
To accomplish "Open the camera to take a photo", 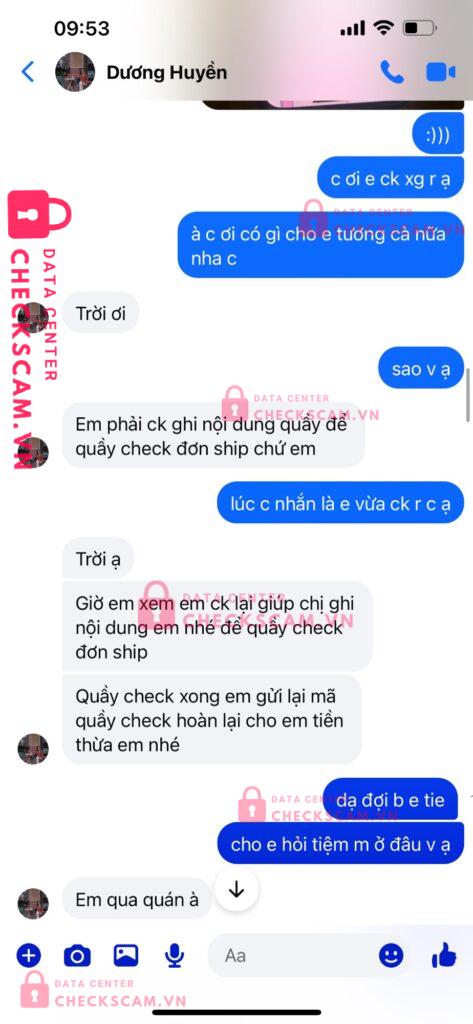I will coord(77,956).
